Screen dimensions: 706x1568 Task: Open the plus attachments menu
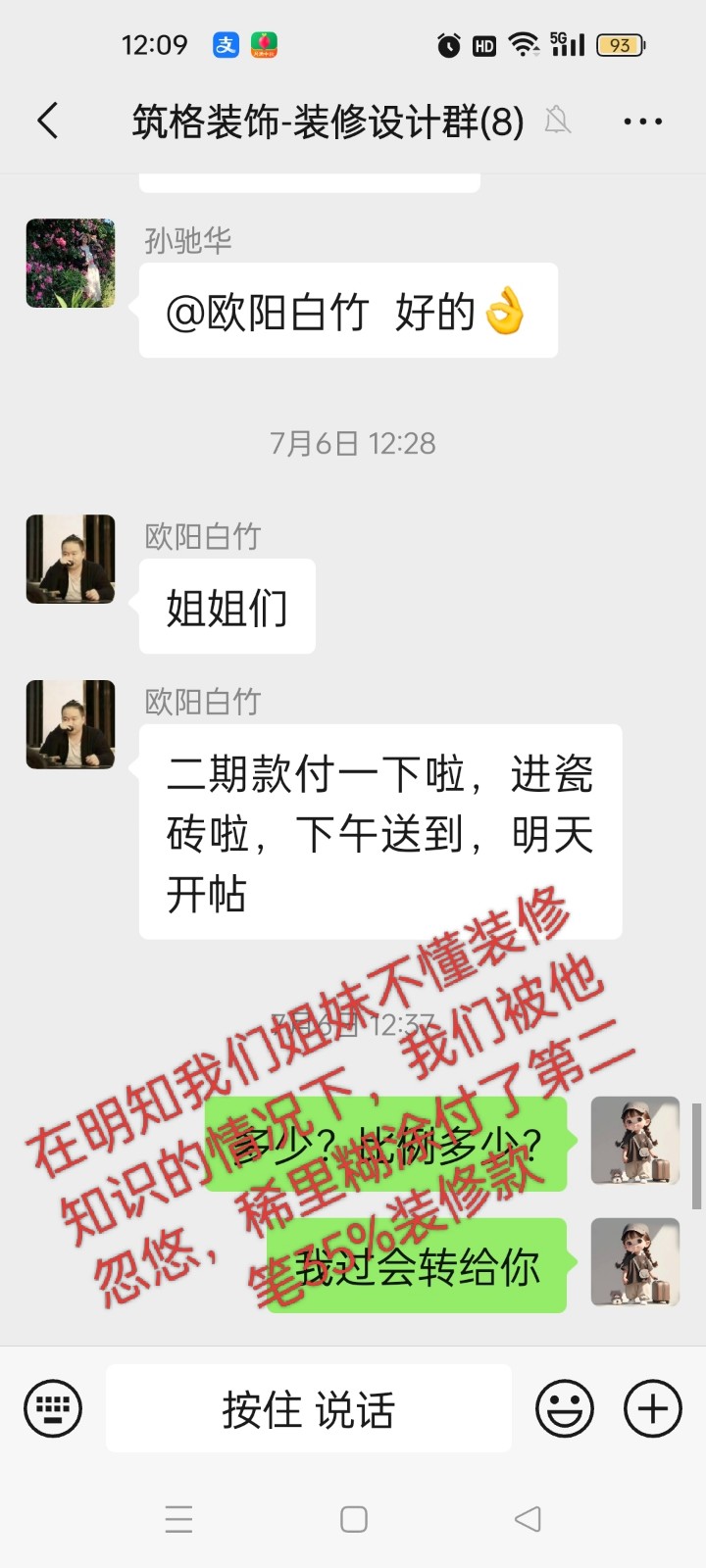653,1408
